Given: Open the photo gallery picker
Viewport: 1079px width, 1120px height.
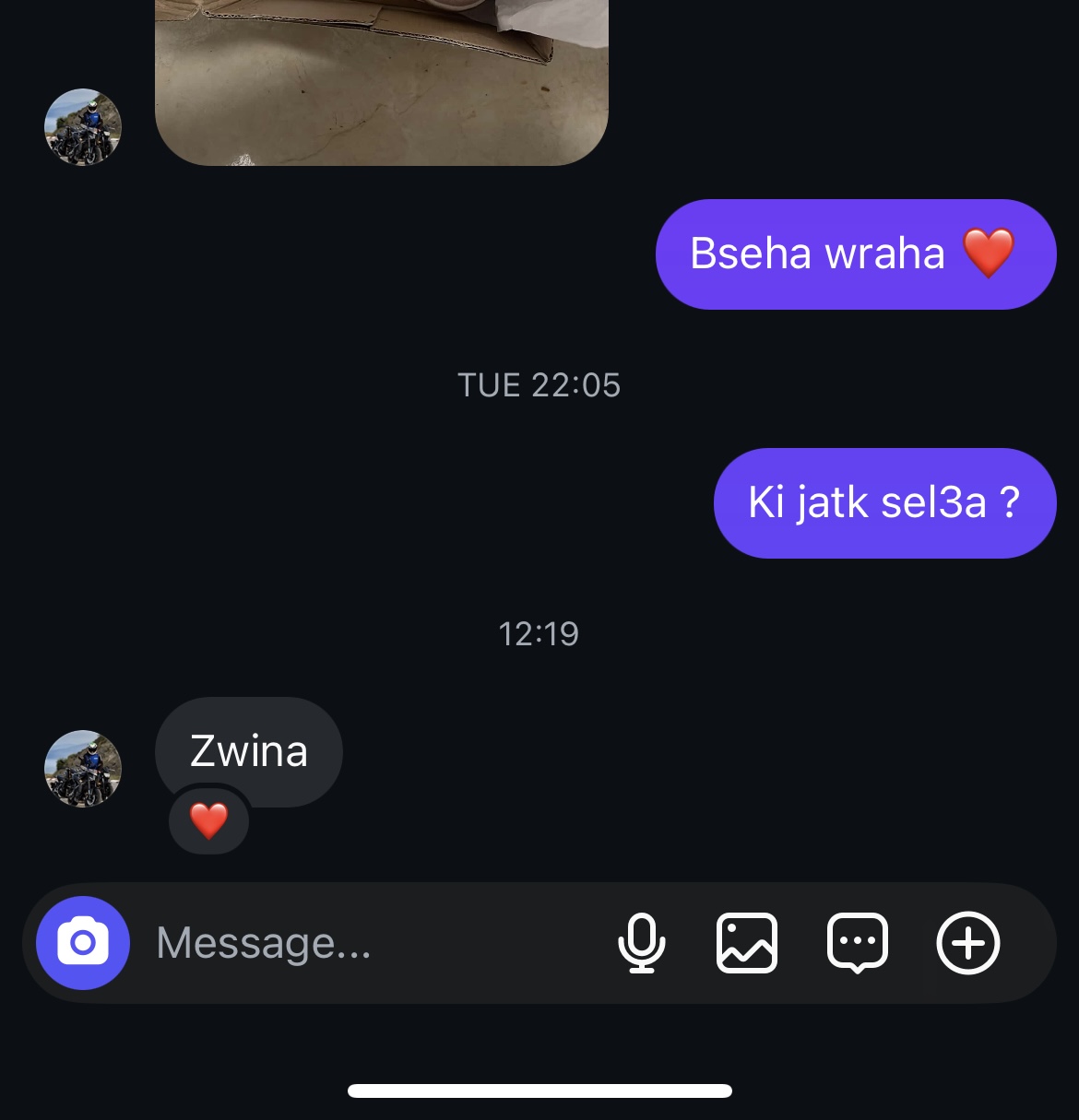Looking at the screenshot, I should [x=747, y=943].
